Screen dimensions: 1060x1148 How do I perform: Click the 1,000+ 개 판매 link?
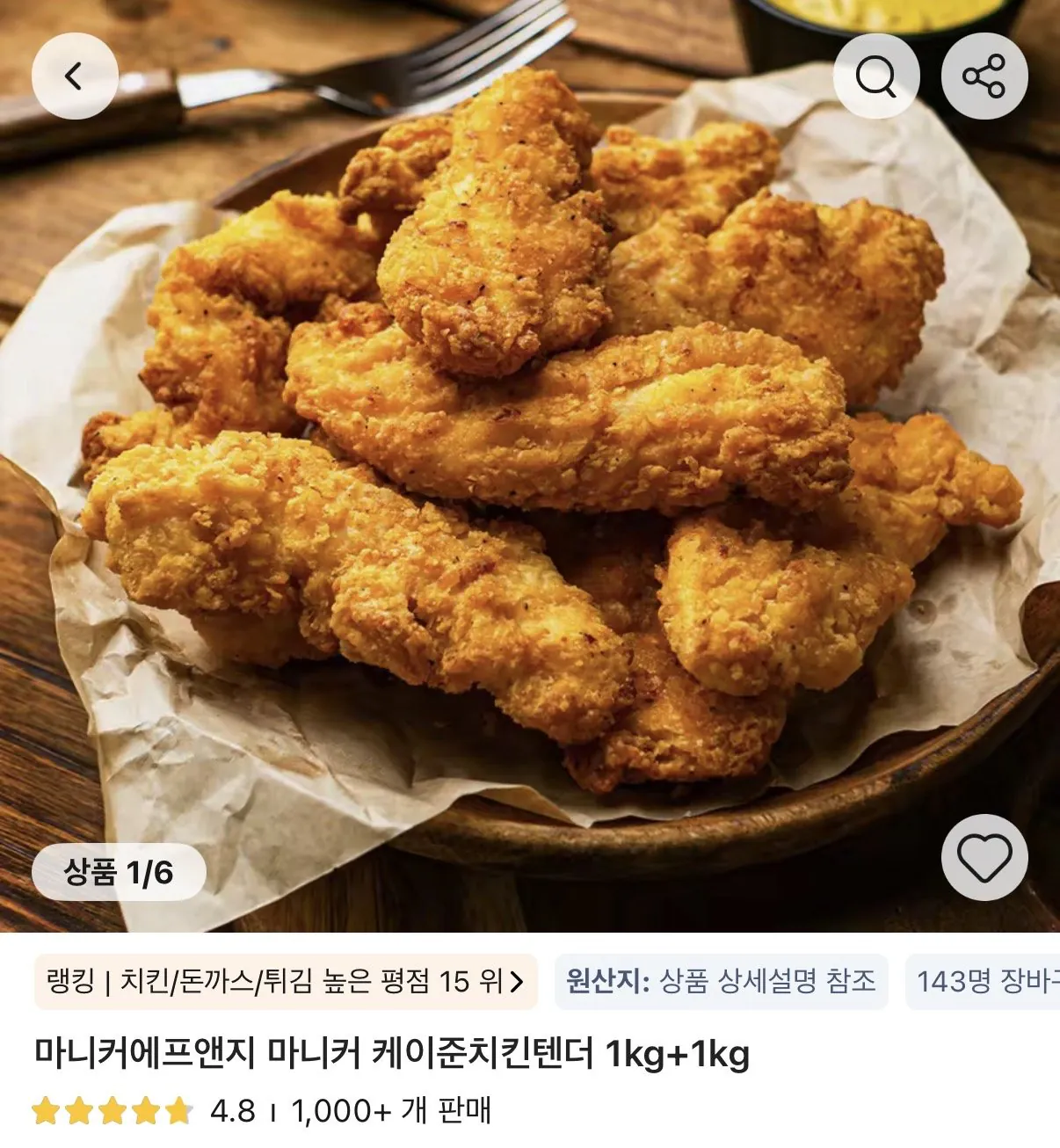pos(392,1110)
